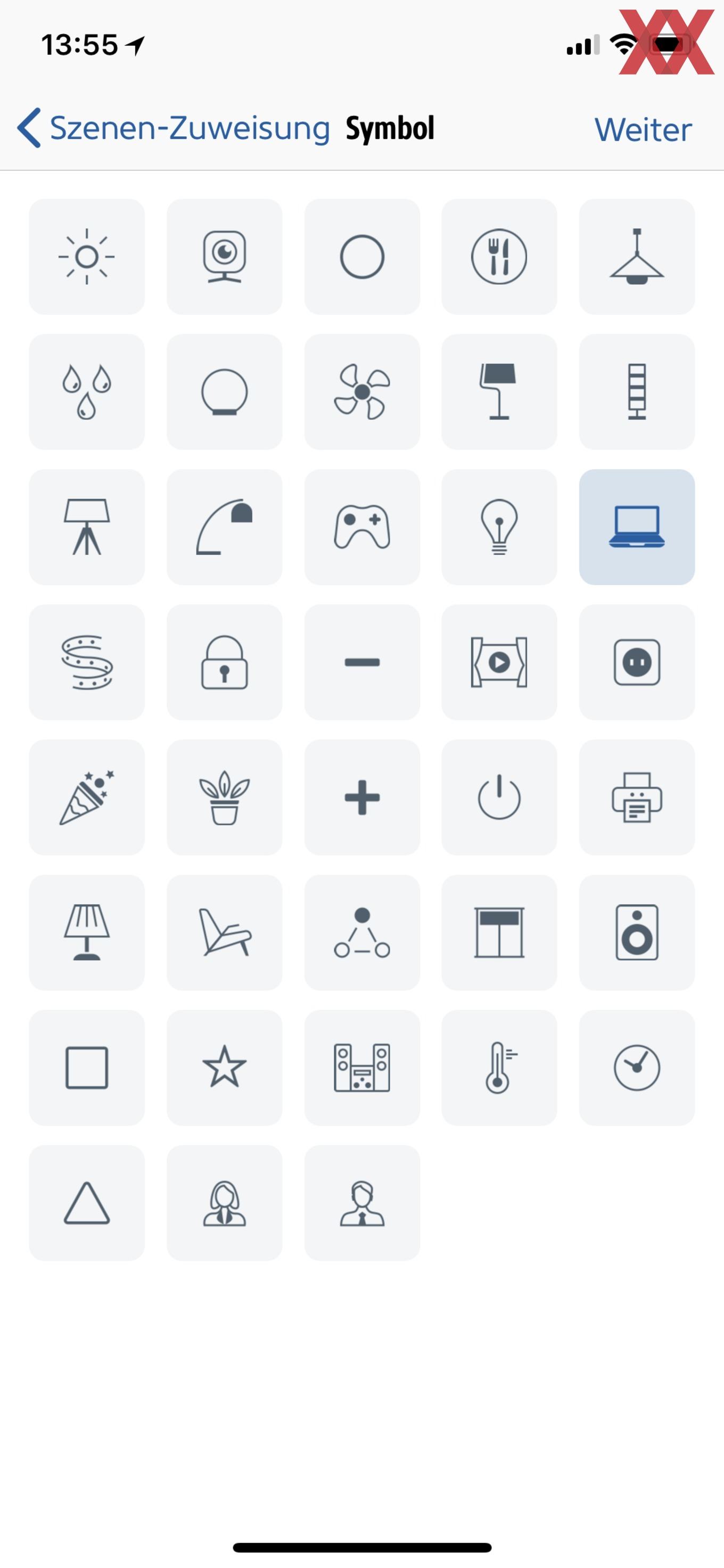Select the power button symbol
The image size is (724, 1568).
[x=499, y=798]
